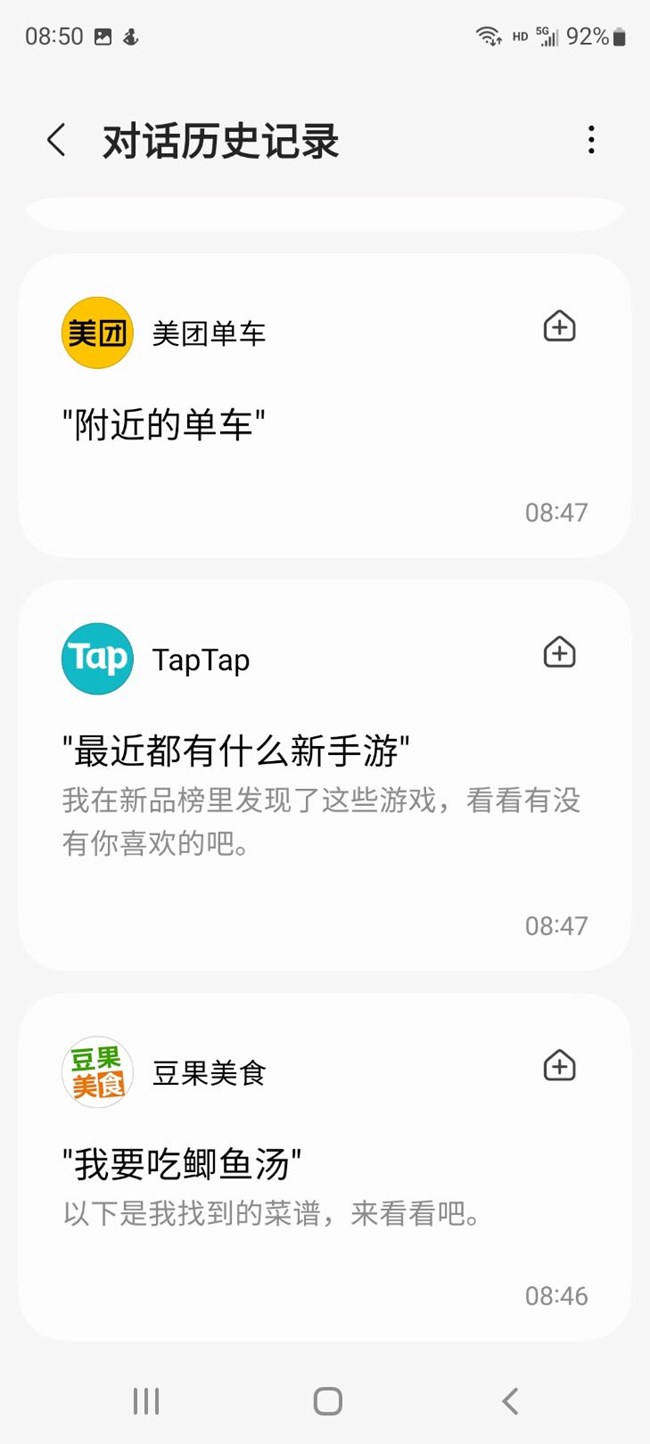Go back from 对话历史记录
650x1444 pixels.
point(56,141)
